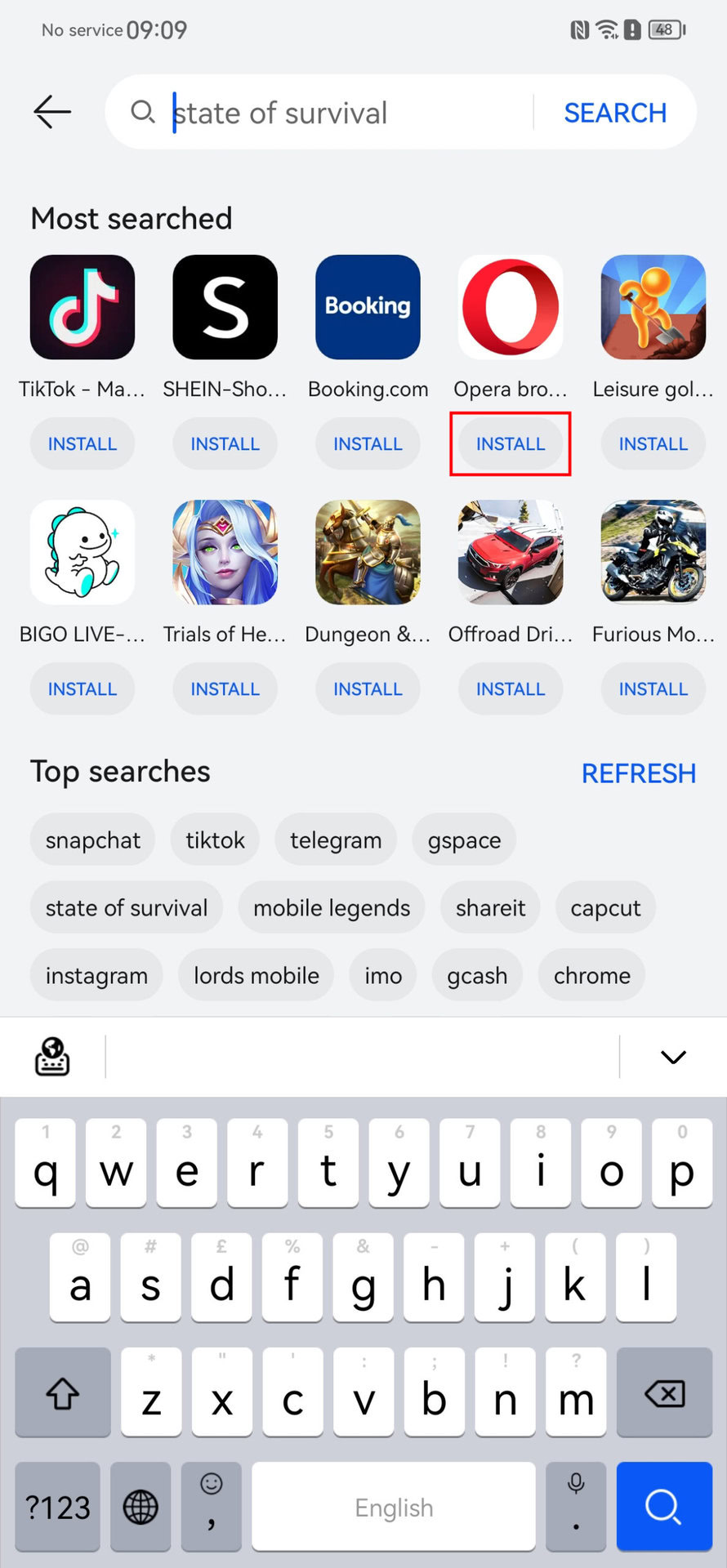Viewport: 727px width, 1568px height.
Task: Install SHEIN shopping app
Action: click(x=225, y=443)
